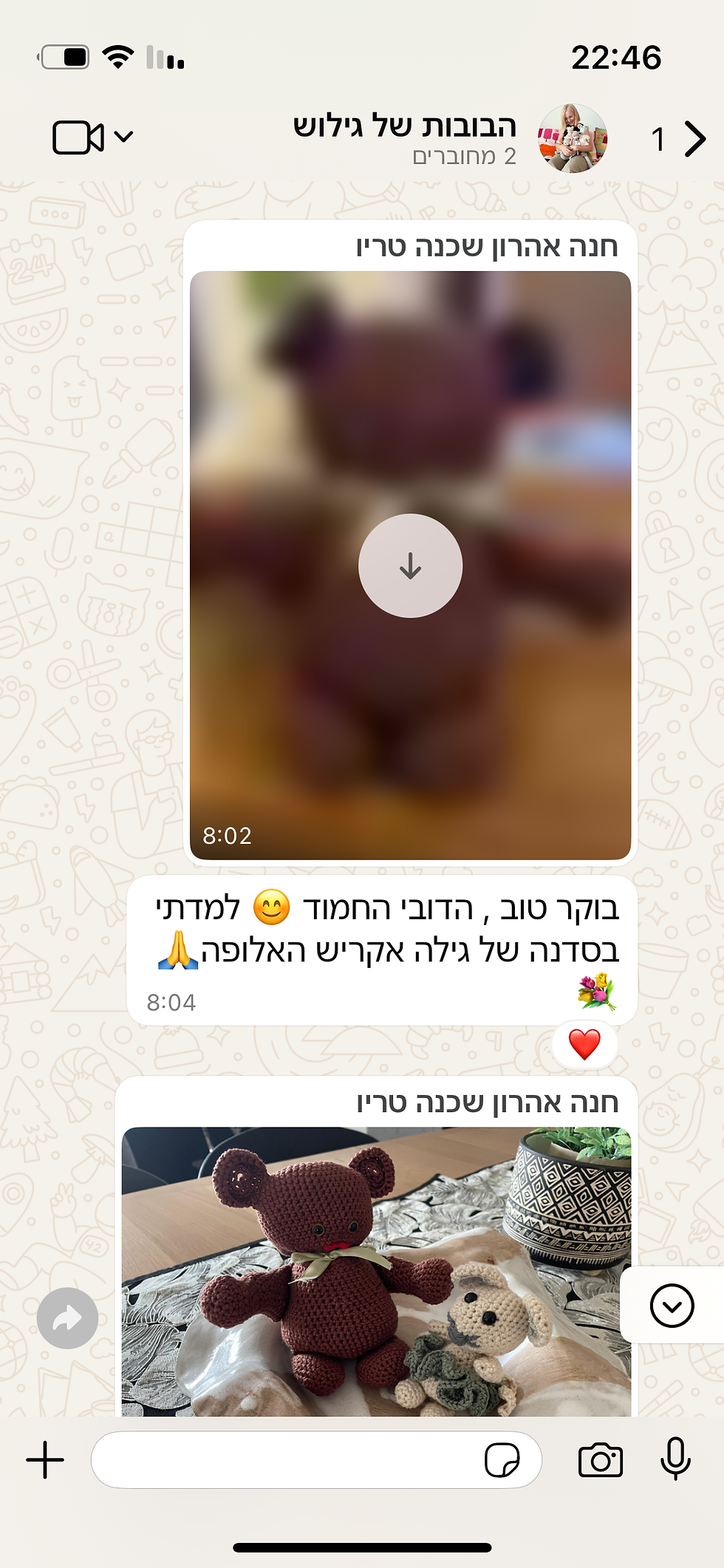This screenshot has height=1568, width=724.
Task: View the red heart reaction
Action: 584,1044
